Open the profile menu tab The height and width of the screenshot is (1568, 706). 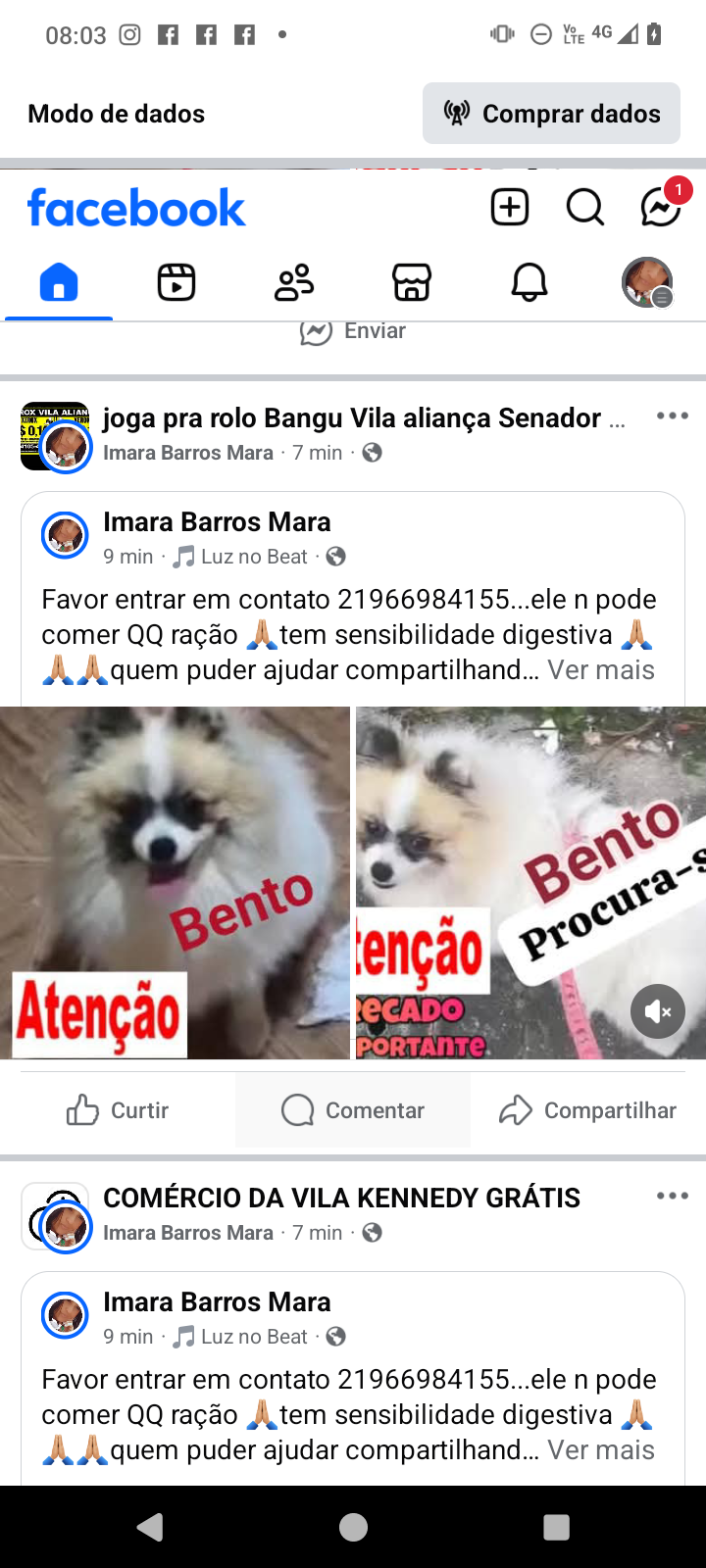(647, 282)
